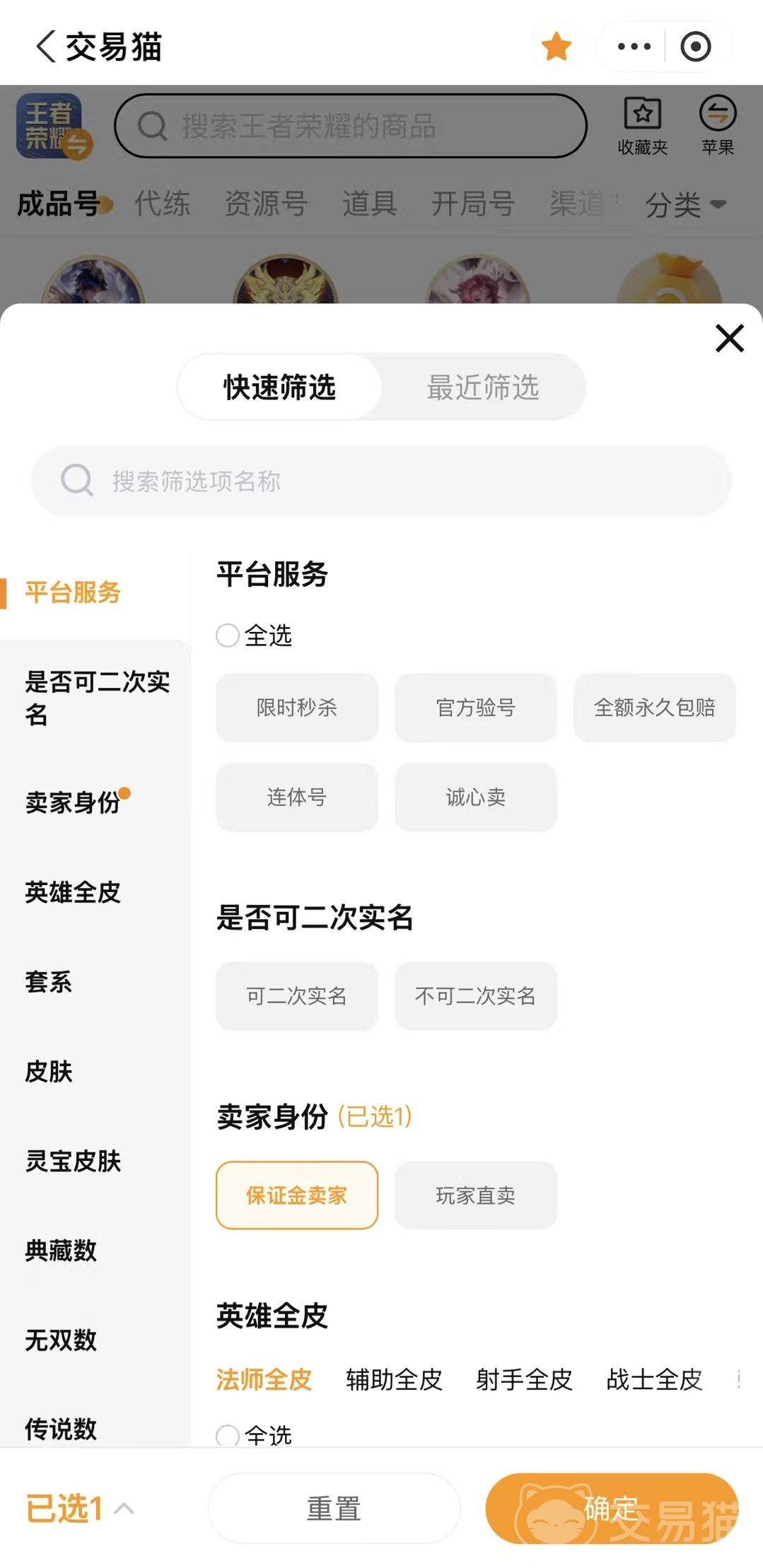
Task: Pick the 诚心卖 filter
Action: click(x=476, y=797)
